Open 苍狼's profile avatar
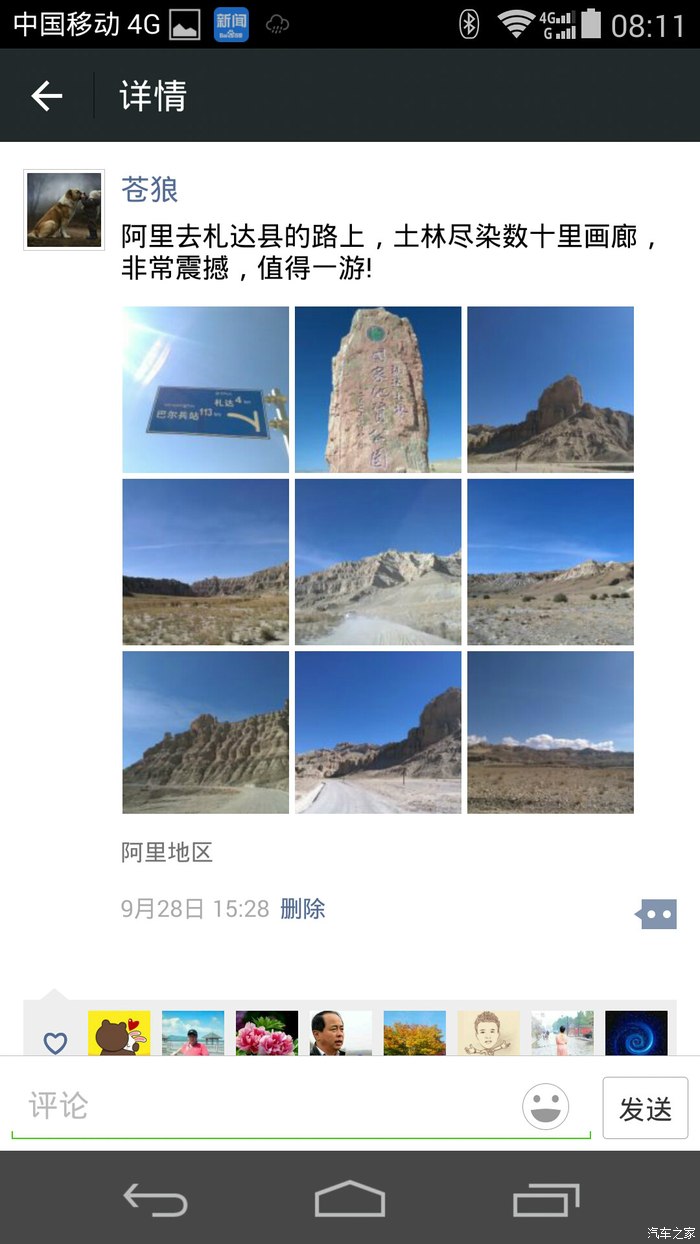This screenshot has height=1244, width=700. coord(64,210)
